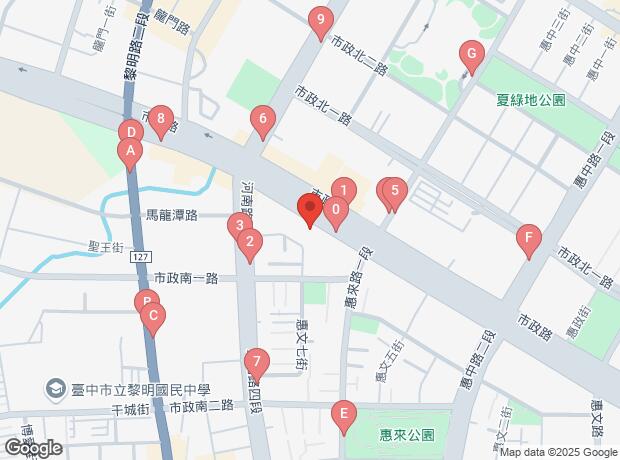620x460 pixels.
Task: Open the map pin labeled 6
Action: 262,120
